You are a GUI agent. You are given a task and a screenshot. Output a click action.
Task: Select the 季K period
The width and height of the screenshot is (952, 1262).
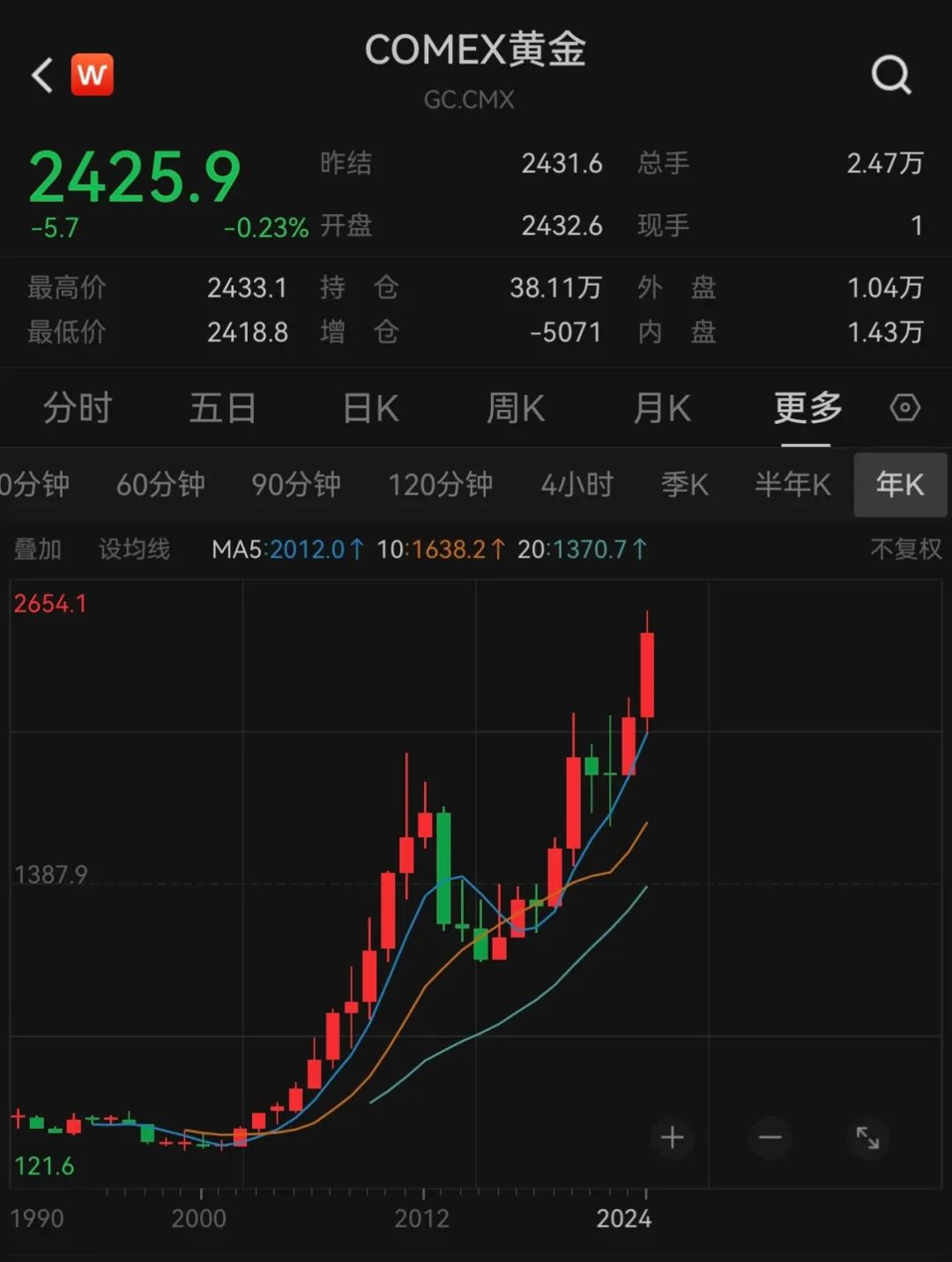[x=685, y=484]
